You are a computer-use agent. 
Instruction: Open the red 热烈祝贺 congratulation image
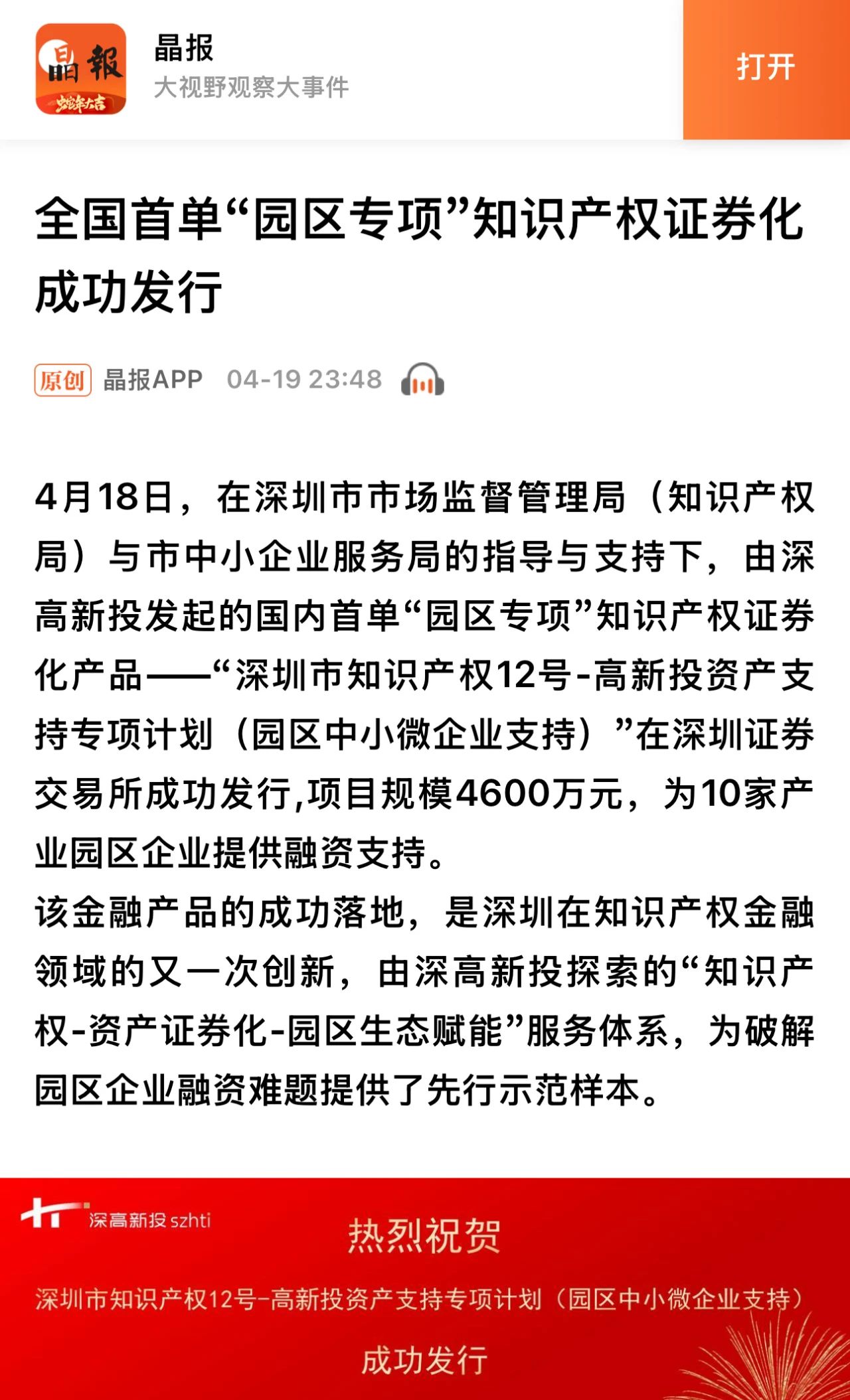425,1288
